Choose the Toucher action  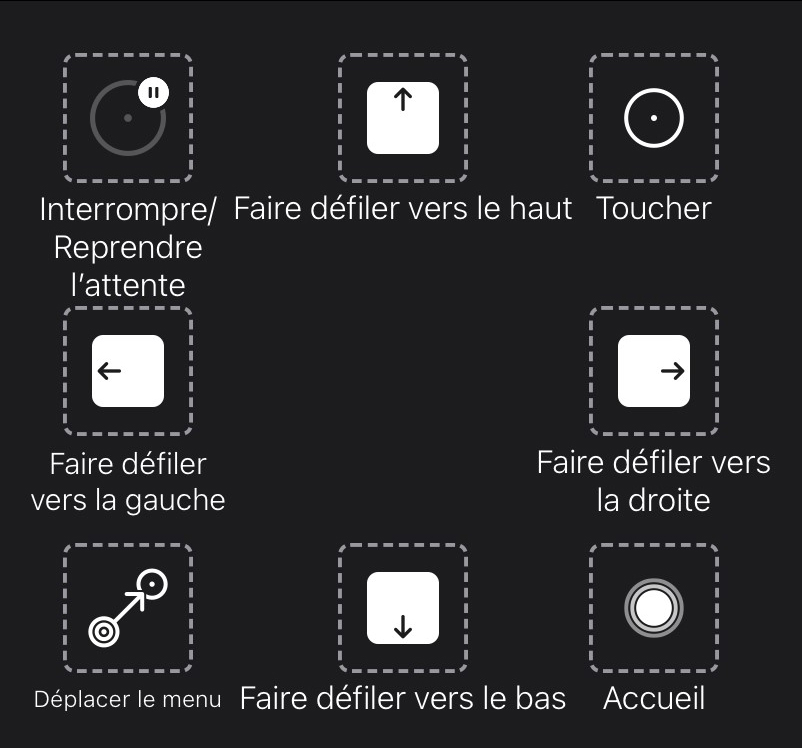coord(654,118)
